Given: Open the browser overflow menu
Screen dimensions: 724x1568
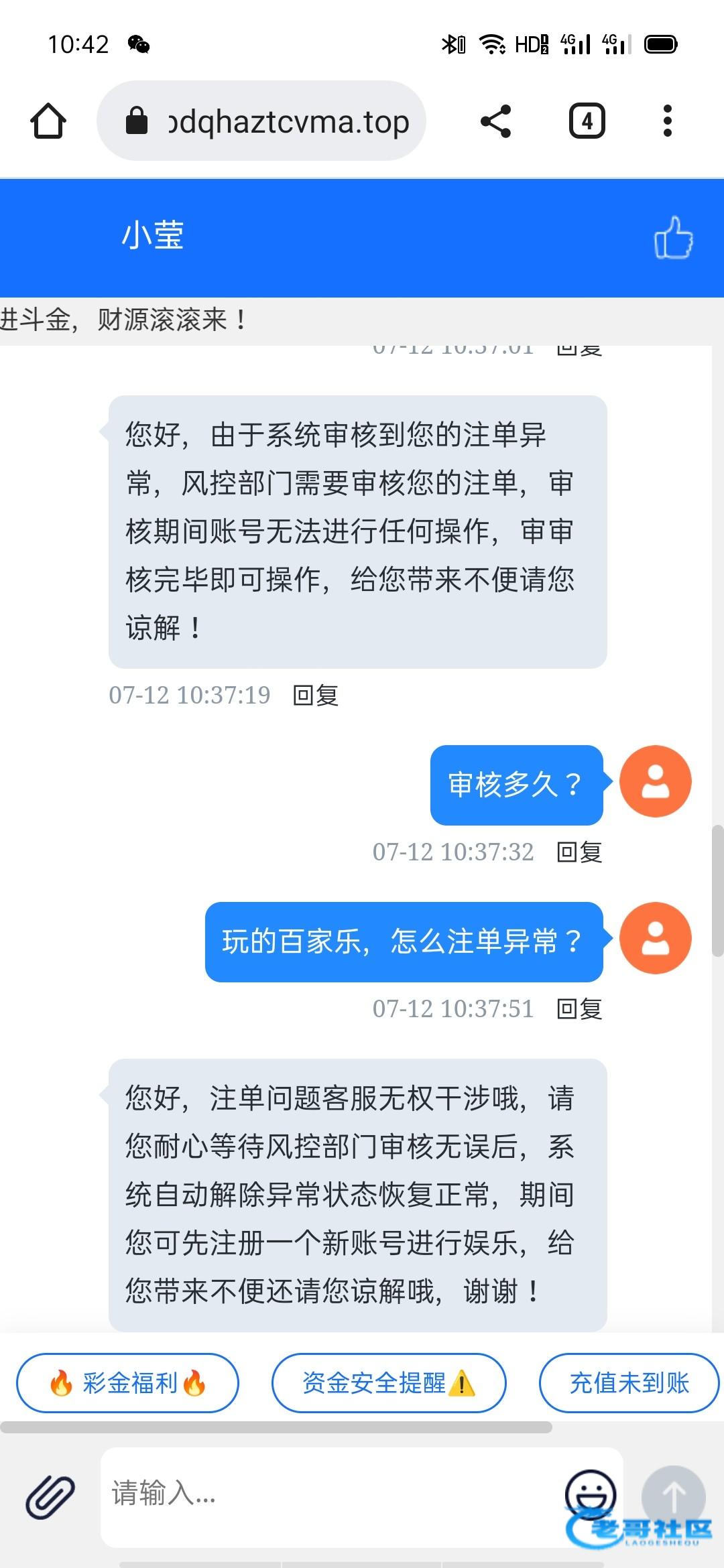Looking at the screenshot, I should pyautogui.click(x=667, y=121).
